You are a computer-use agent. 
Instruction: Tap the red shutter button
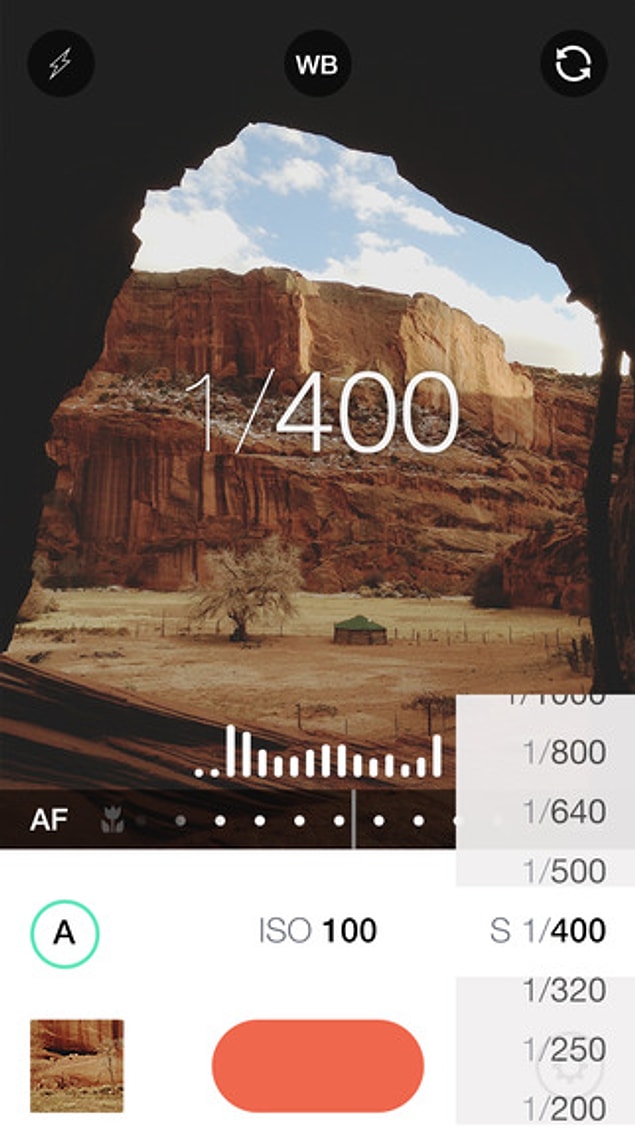[x=318, y=1065]
